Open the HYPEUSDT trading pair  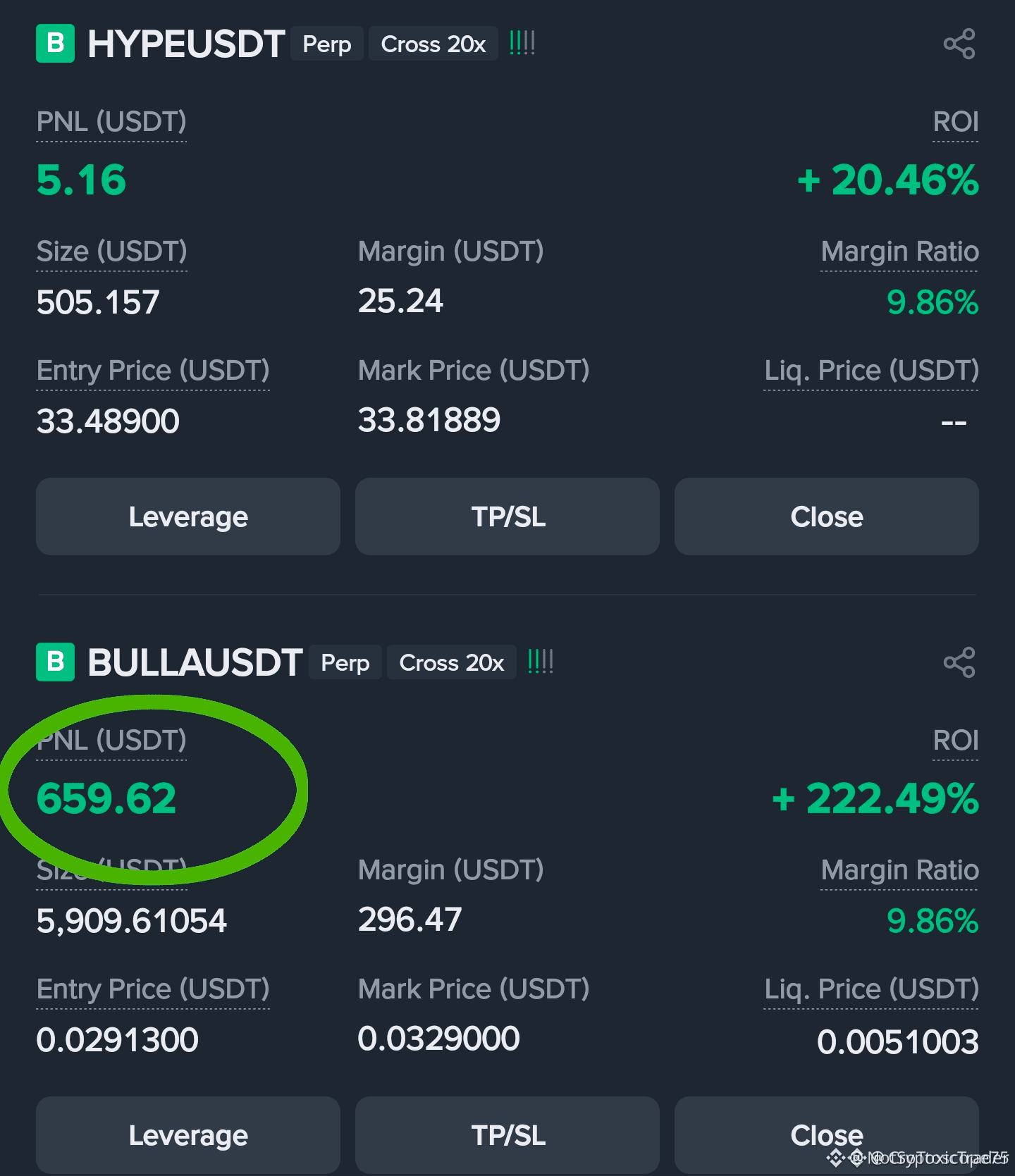186,44
